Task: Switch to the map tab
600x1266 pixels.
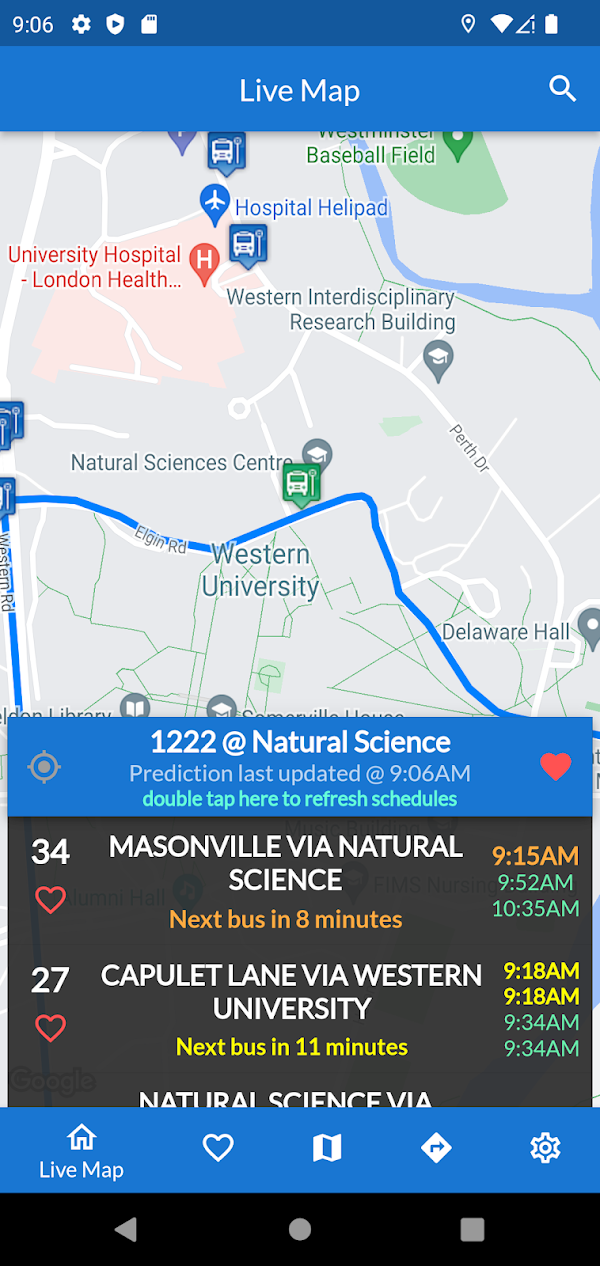Action: point(327,1148)
